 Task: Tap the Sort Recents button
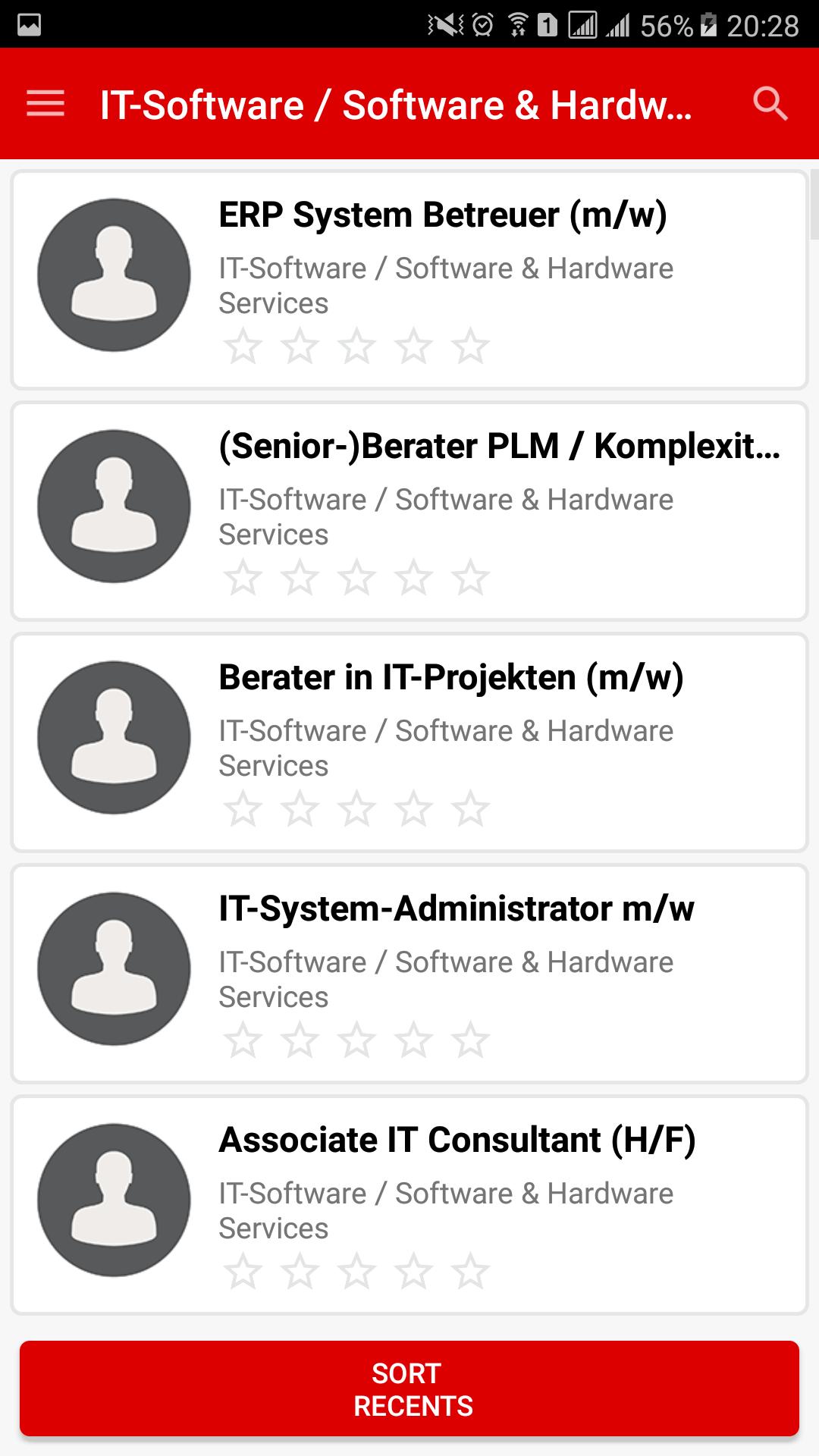click(x=409, y=1389)
